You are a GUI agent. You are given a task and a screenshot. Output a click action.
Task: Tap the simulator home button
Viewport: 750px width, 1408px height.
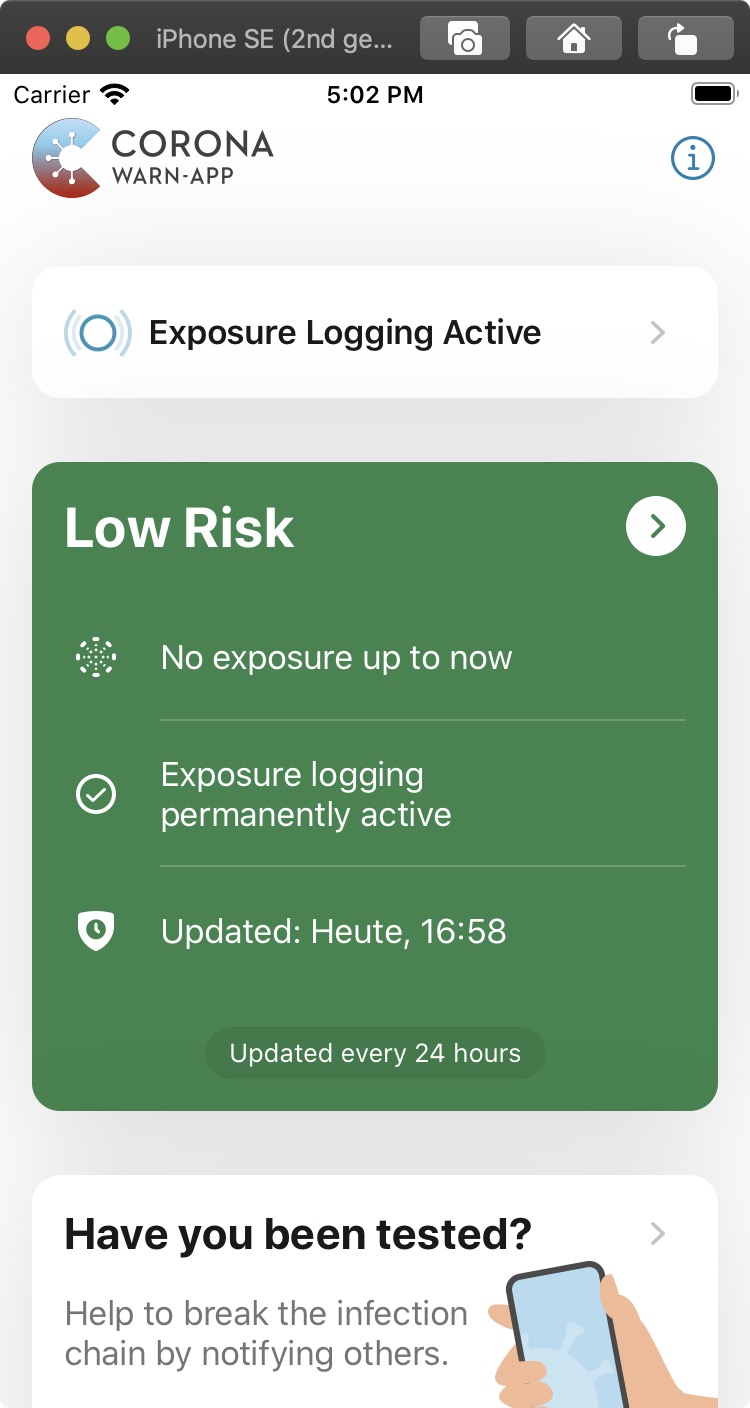pos(573,39)
